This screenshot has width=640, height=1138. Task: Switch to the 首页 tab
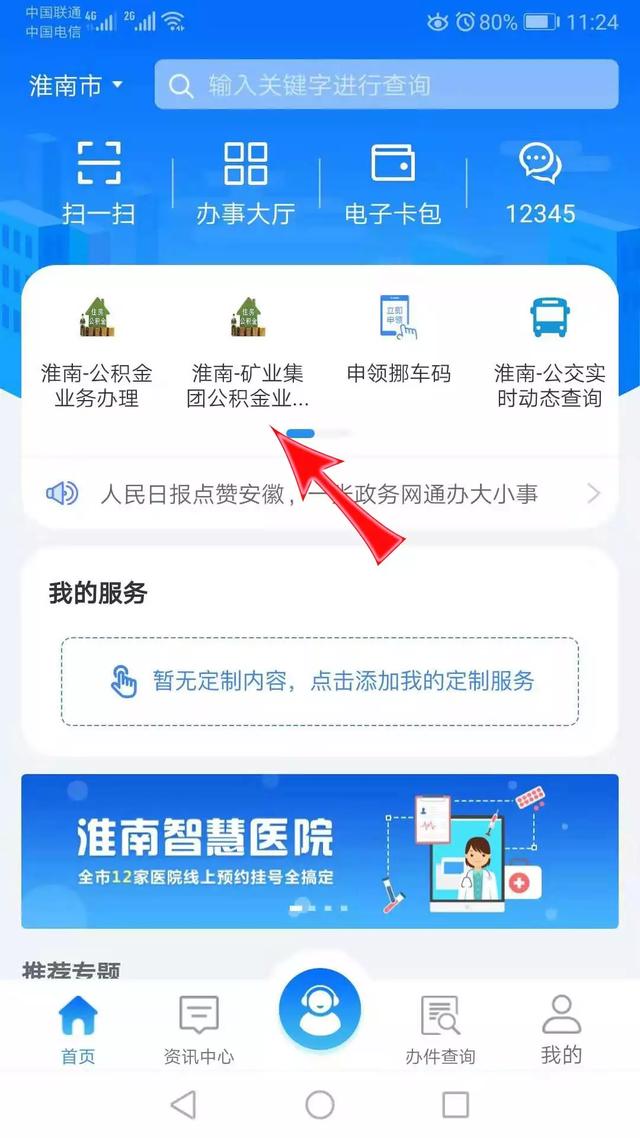coord(78,1030)
